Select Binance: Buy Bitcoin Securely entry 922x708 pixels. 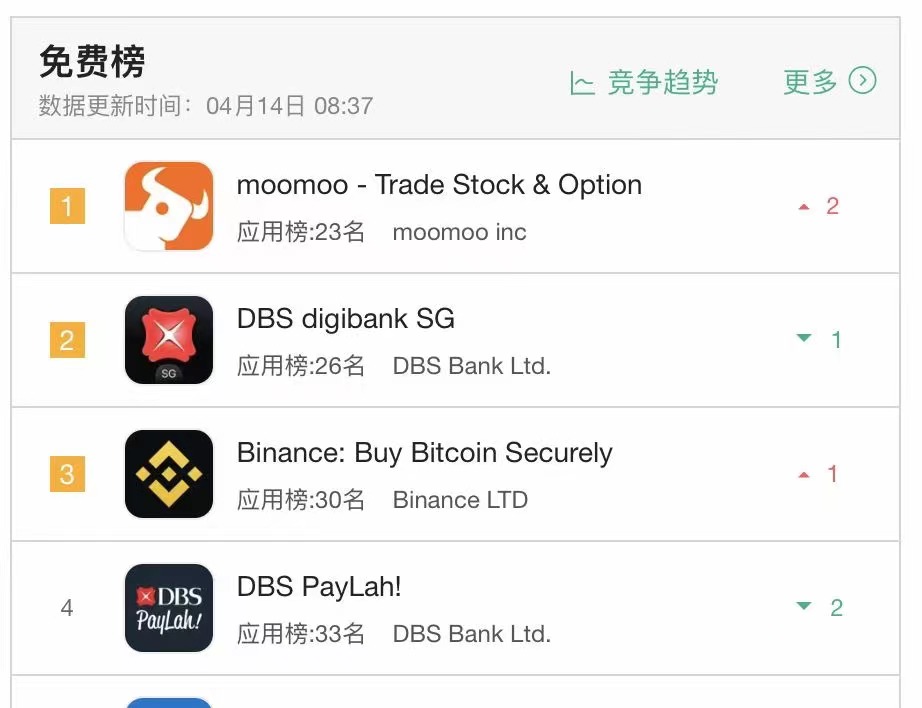pos(424,454)
